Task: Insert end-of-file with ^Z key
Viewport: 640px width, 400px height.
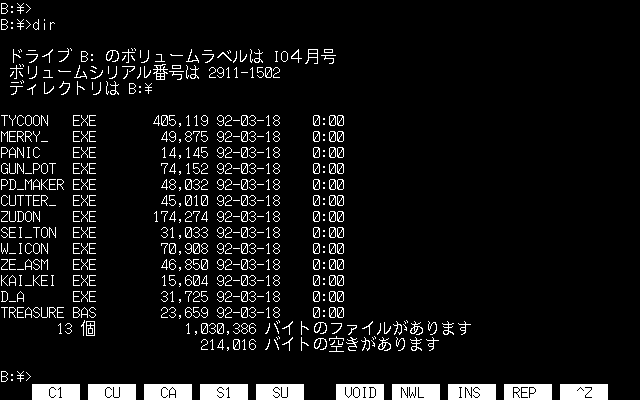Action: click(584, 393)
